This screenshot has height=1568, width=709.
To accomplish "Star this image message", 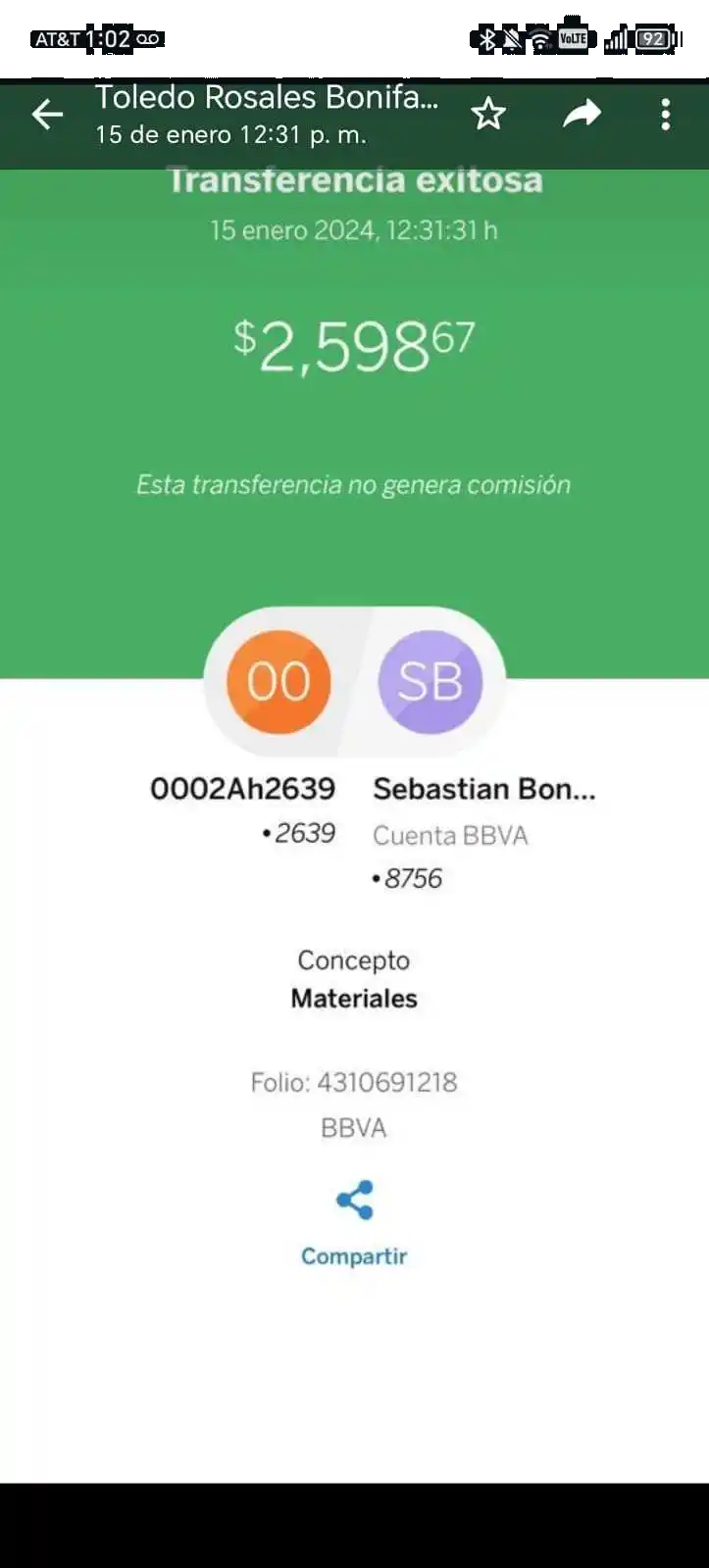I will click(488, 115).
